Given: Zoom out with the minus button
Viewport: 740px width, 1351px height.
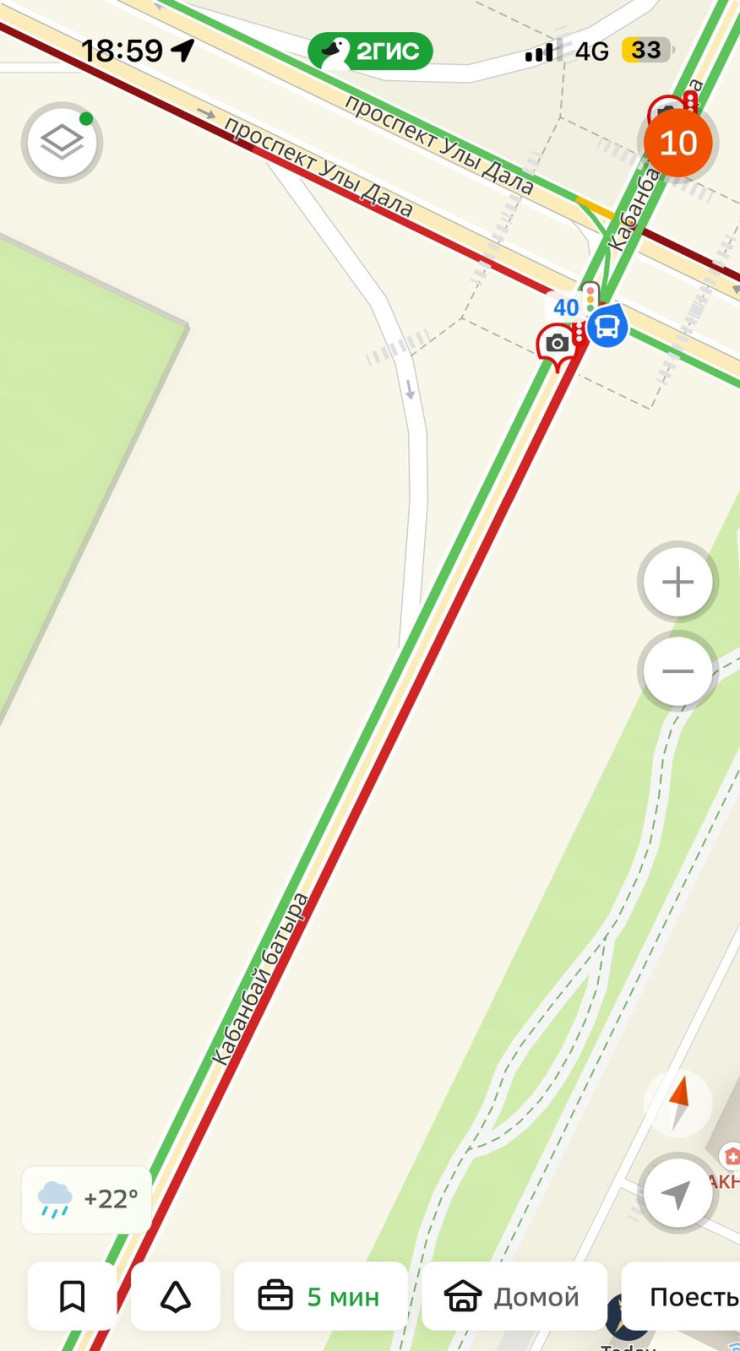Looking at the screenshot, I should pyautogui.click(x=677, y=671).
